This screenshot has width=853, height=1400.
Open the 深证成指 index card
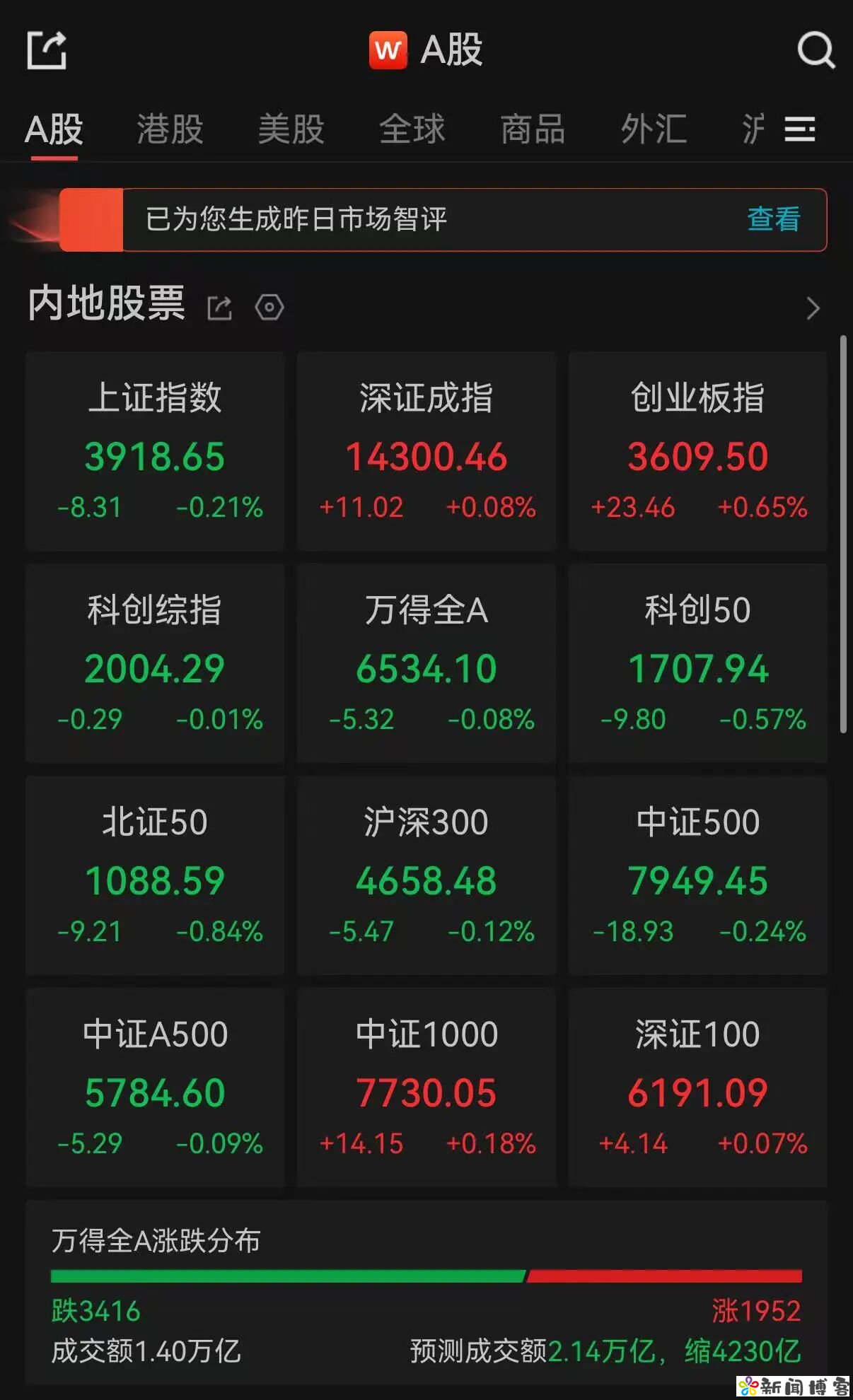pos(426,451)
